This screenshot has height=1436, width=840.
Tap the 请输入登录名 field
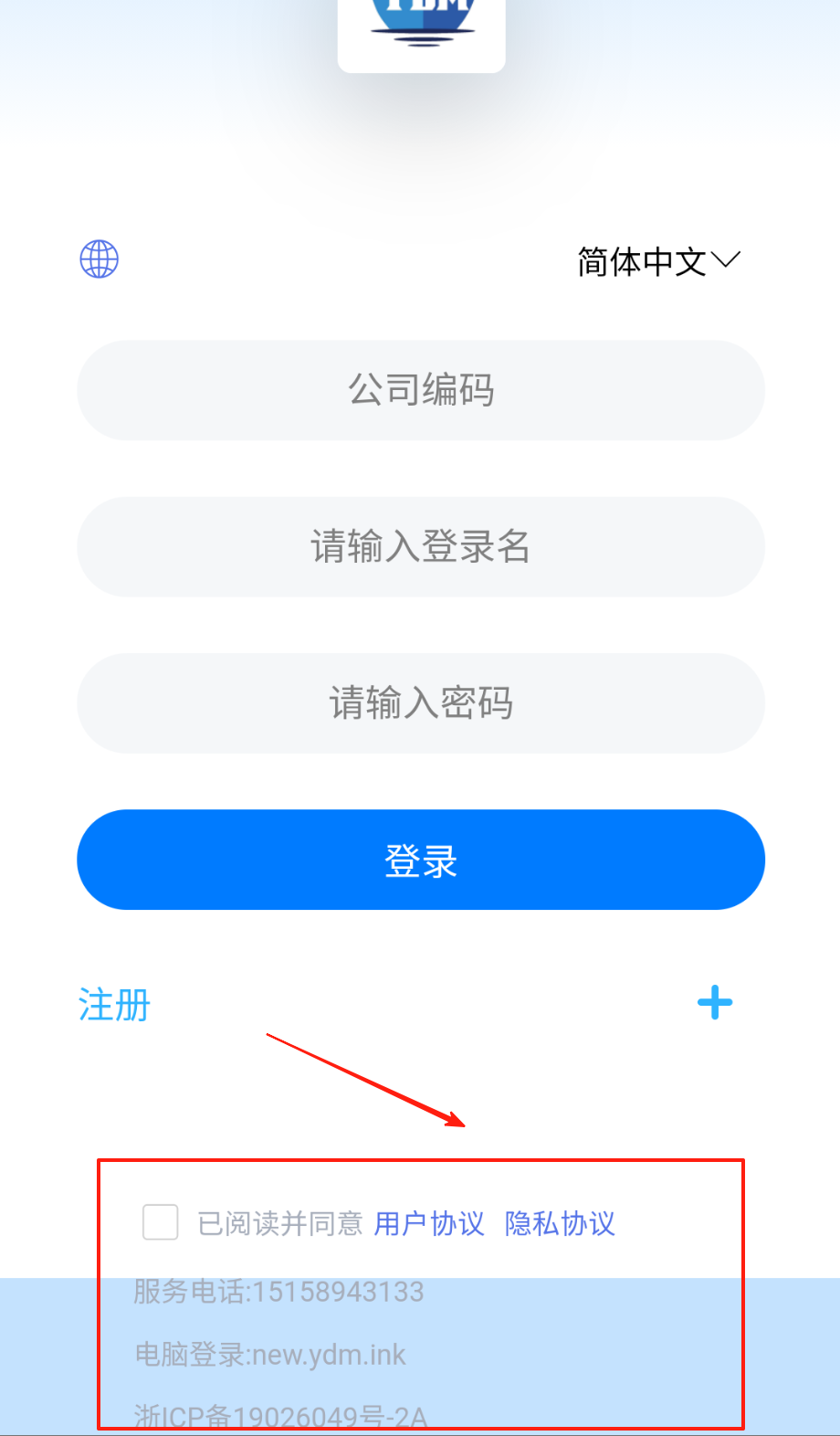421,547
